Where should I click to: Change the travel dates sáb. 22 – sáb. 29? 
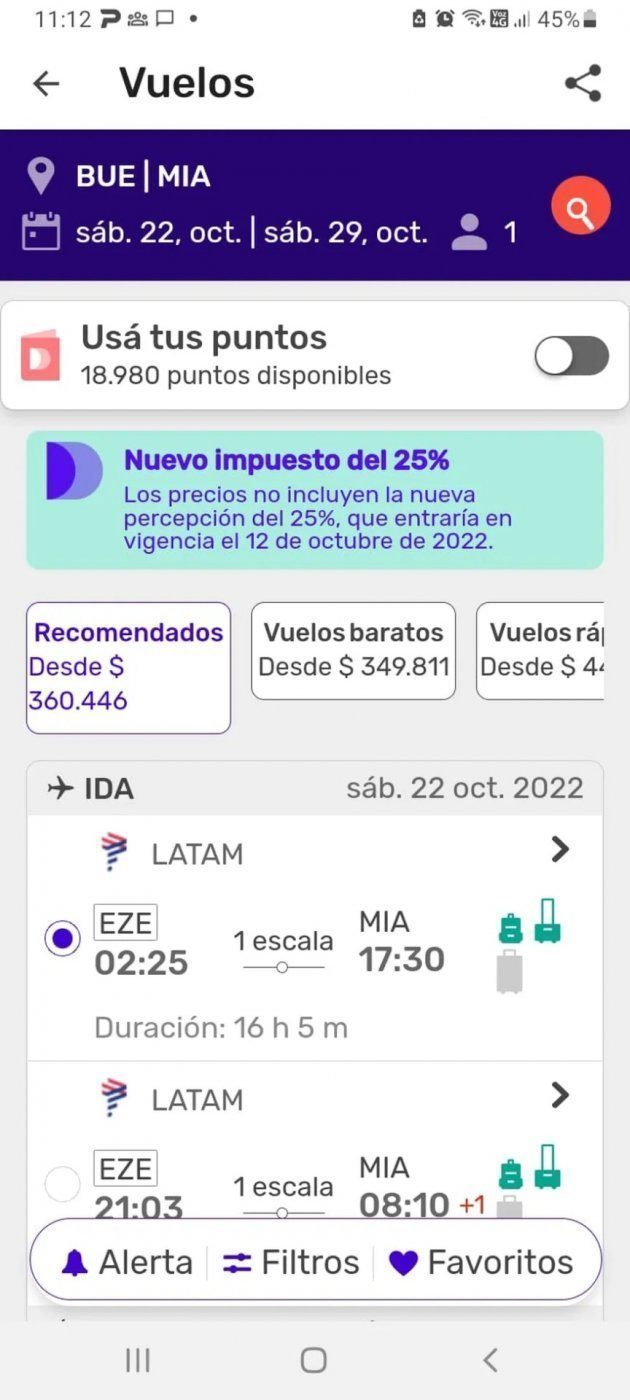coord(252,233)
